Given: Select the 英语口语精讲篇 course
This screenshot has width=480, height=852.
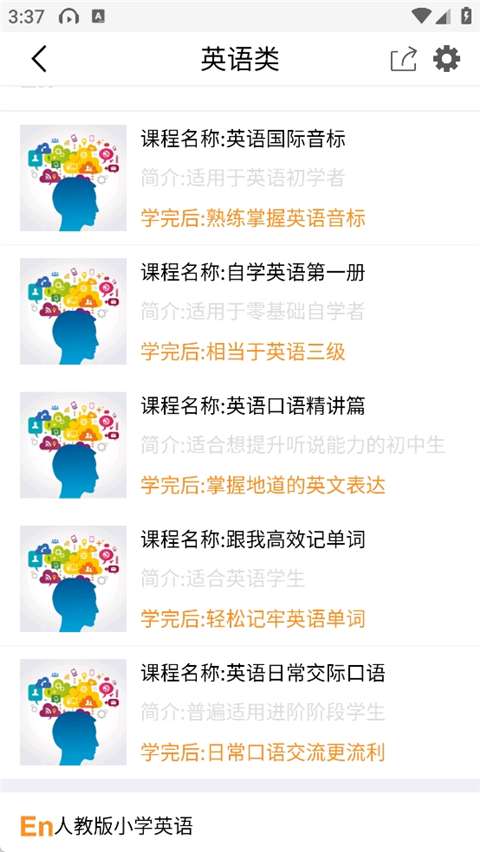Looking at the screenshot, I should [240, 445].
